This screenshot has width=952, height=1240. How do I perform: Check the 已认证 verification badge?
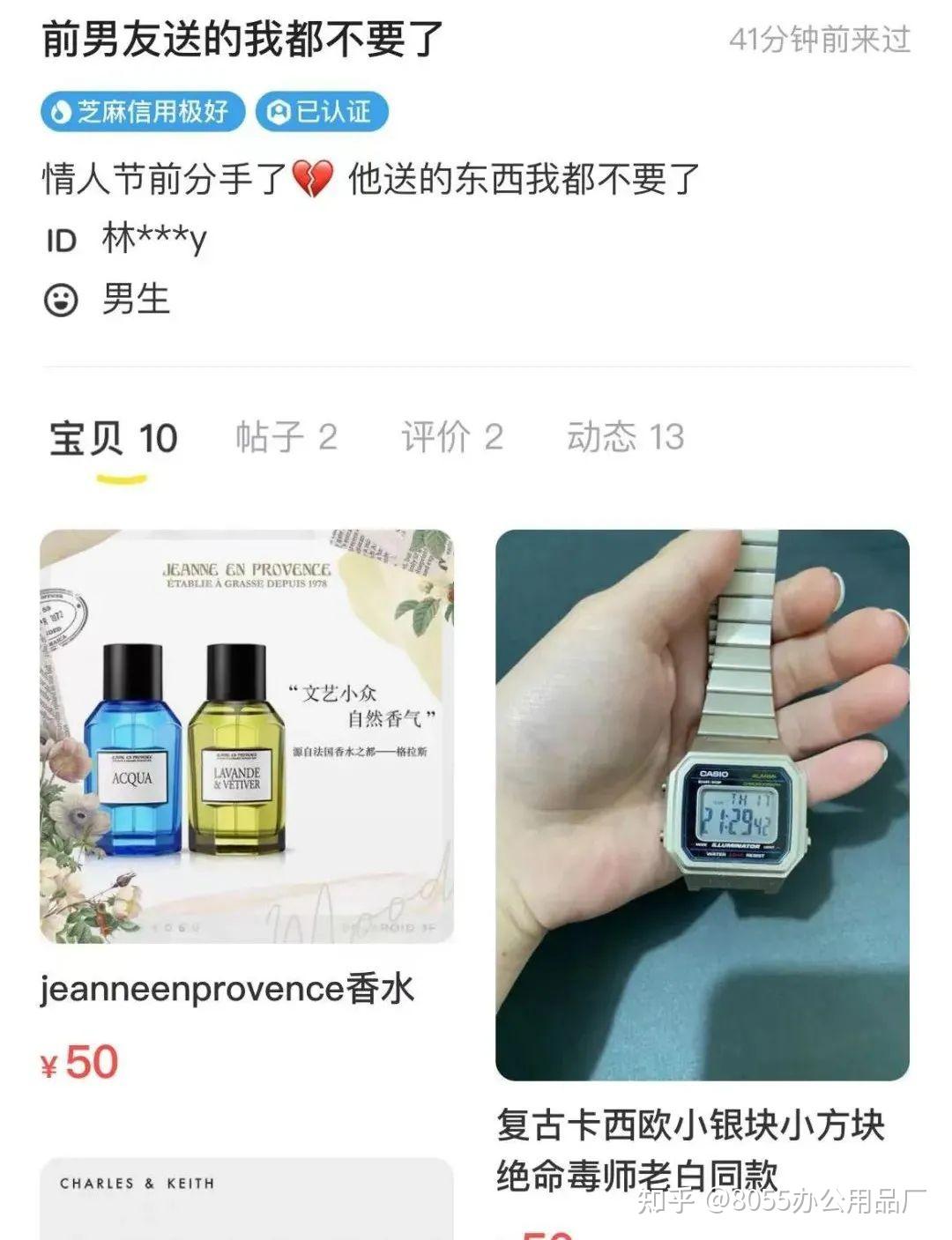pos(322,112)
